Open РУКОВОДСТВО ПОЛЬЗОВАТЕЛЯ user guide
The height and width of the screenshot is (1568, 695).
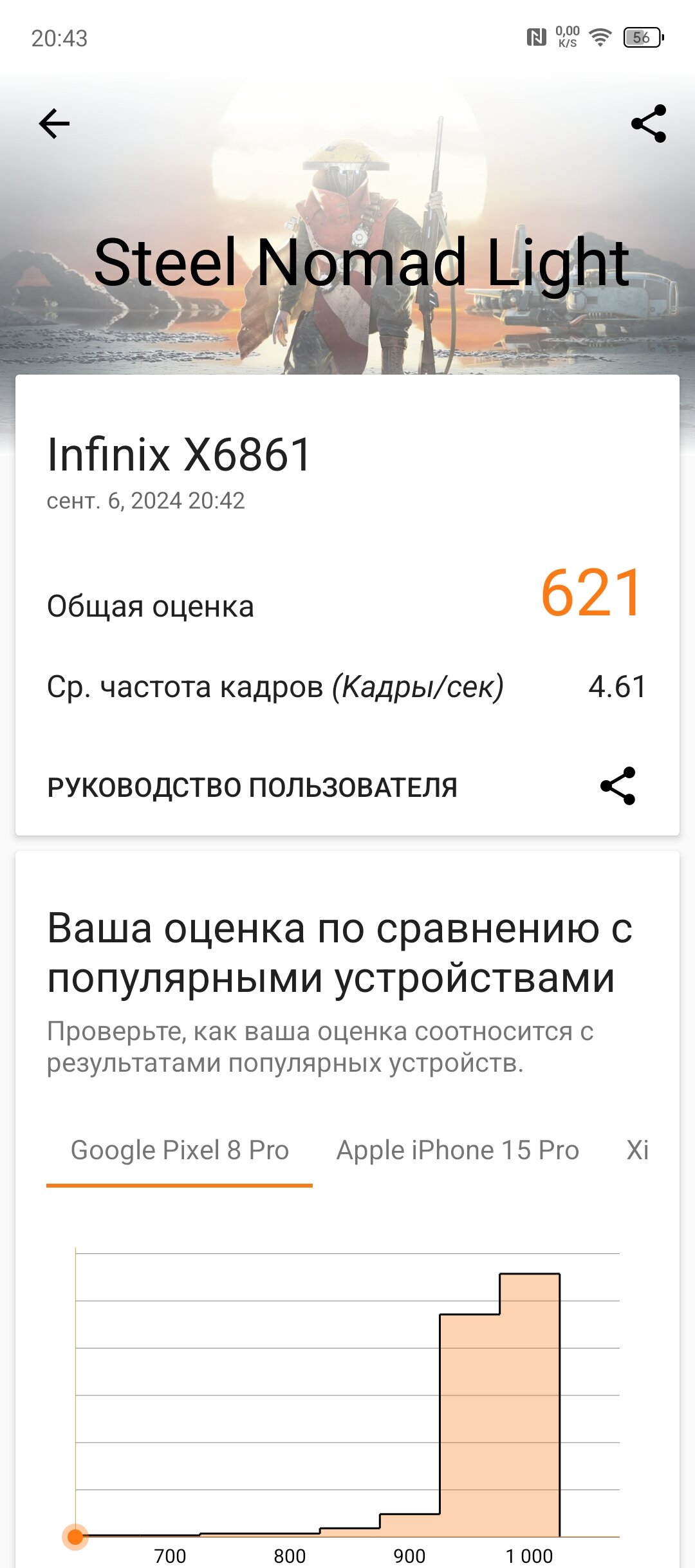(x=252, y=787)
